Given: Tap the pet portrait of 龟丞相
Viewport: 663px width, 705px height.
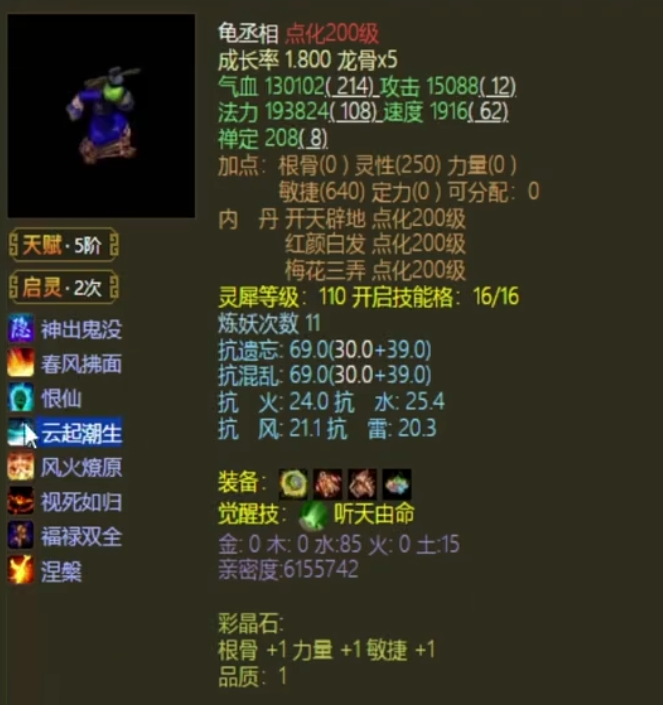Looking at the screenshot, I should click(101, 116).
